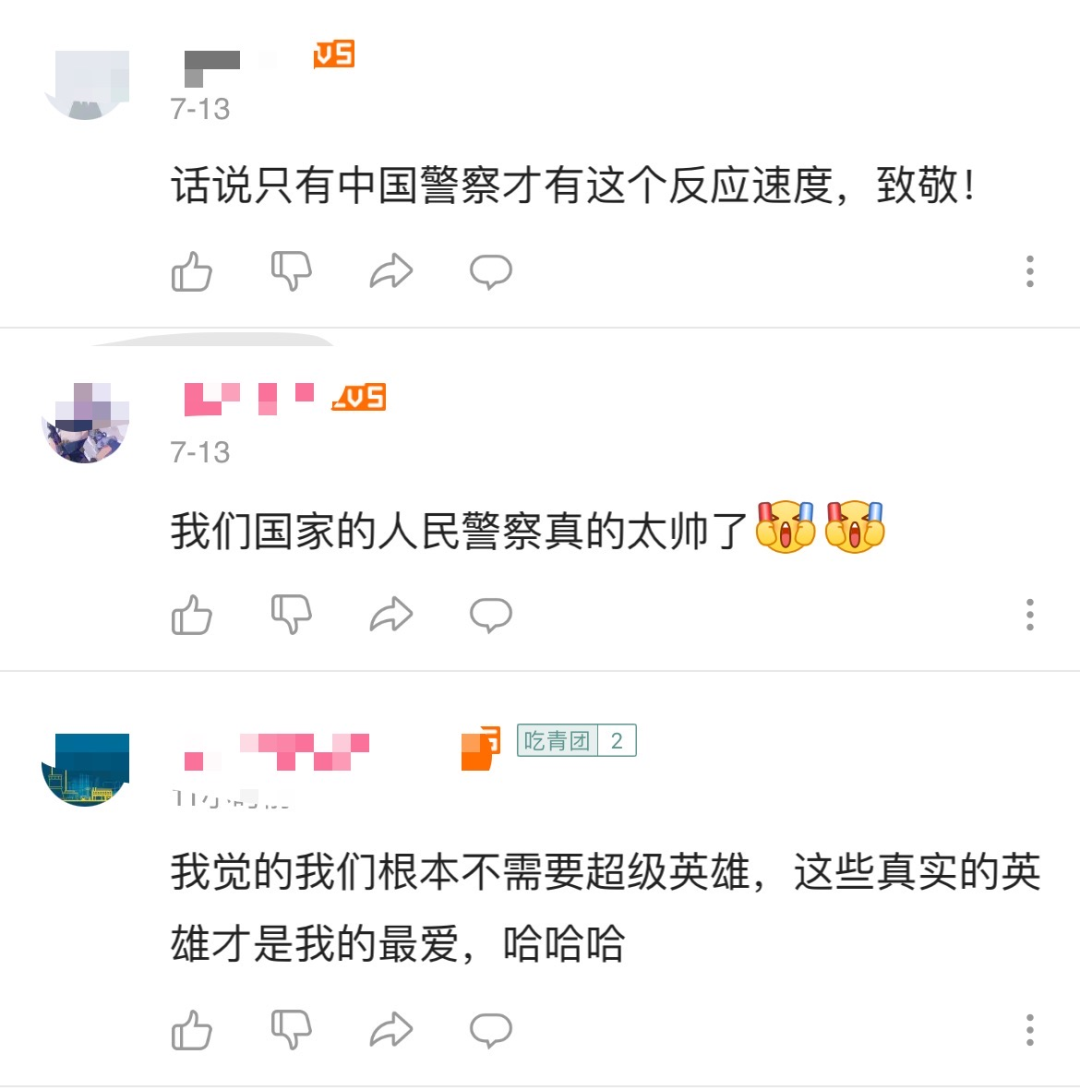Screen dimensions: 1080x1090
Task: Reply to the comment ending with 哈哈哈
Action: coord(491,1029)
